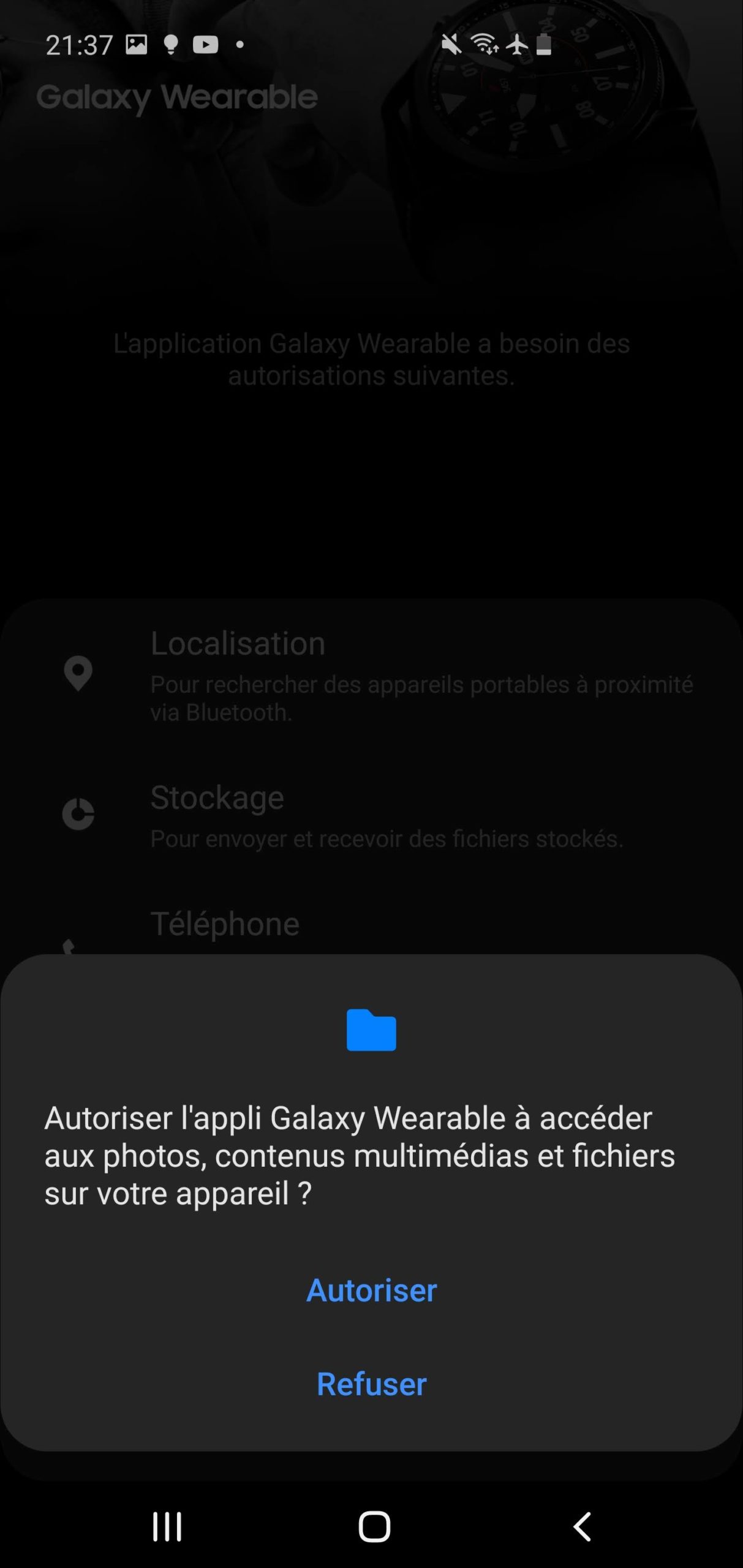Screen dimensions: 743x1568
Task: Select Refuser to deny file access
Action: click(371, 1384)
